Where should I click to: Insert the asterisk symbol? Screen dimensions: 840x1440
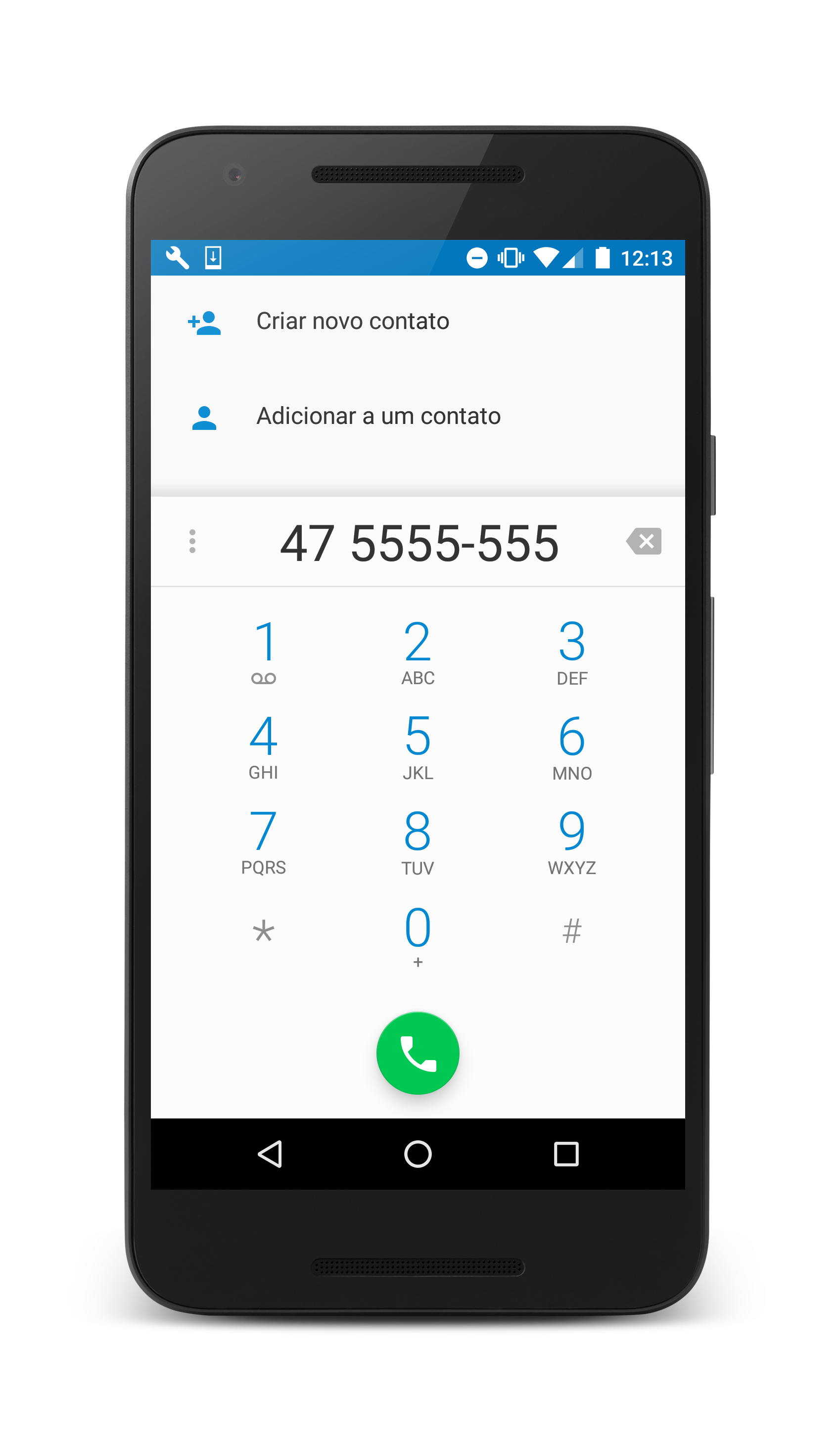click(x=264, y=931)
